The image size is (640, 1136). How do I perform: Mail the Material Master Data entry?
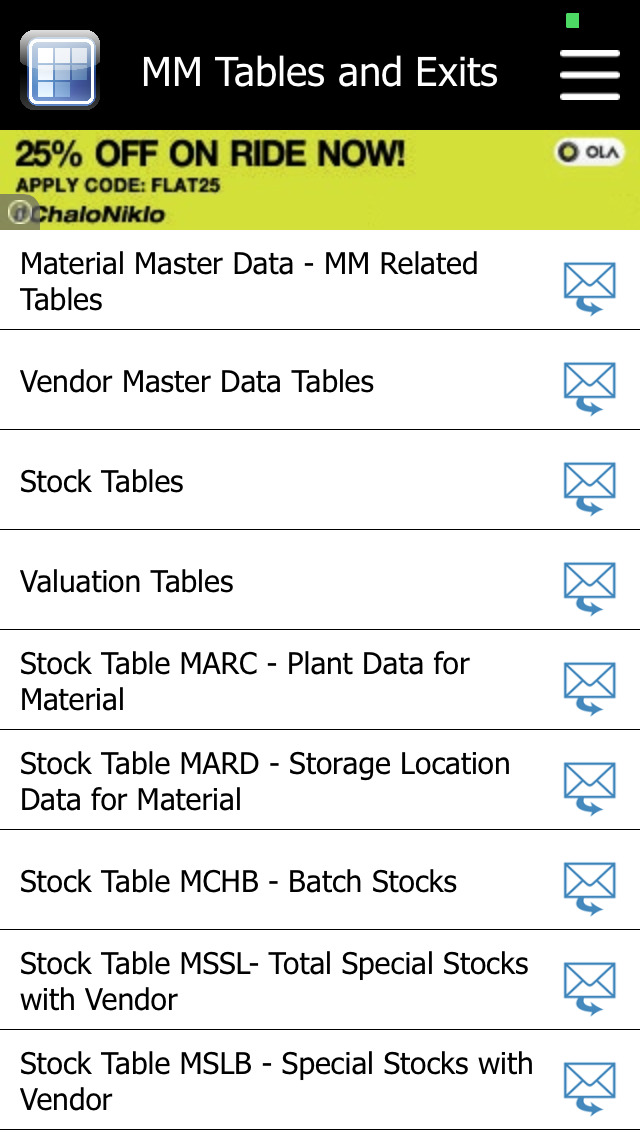coord(589,289)
